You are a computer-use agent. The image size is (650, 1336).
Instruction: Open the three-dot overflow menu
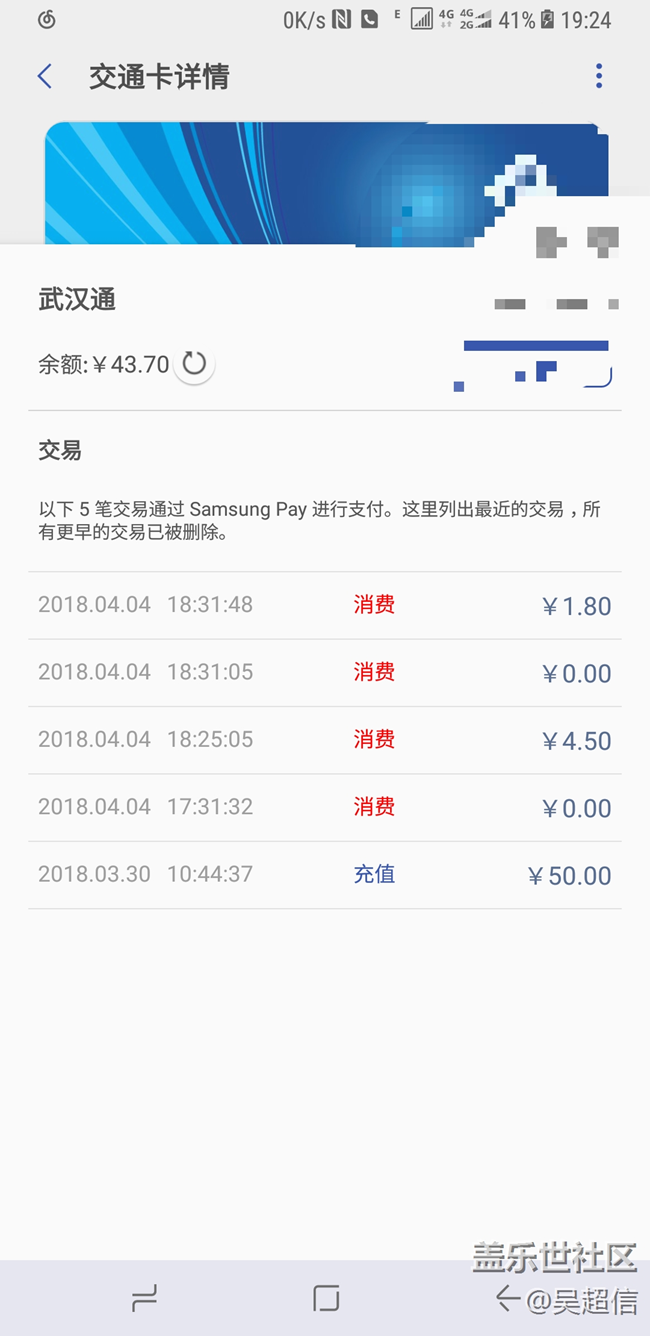[598, 76]
